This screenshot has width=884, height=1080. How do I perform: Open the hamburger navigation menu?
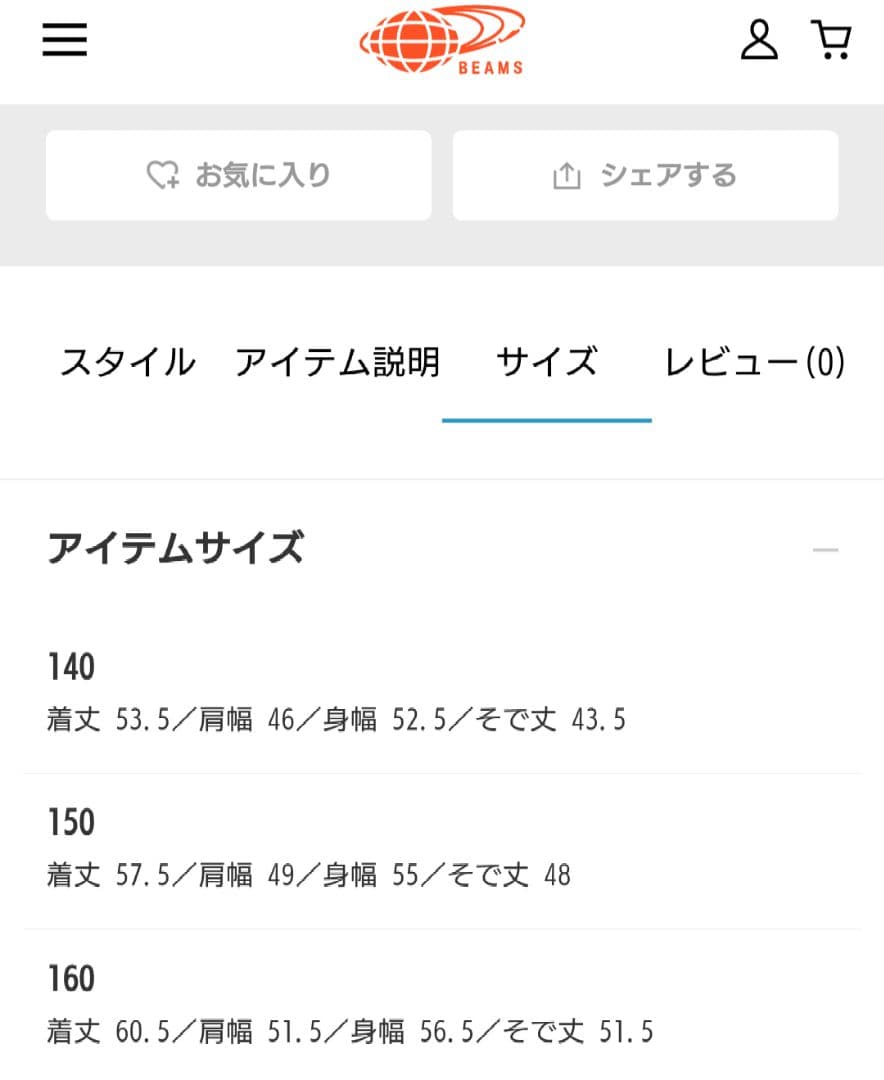tap(64, 40)
